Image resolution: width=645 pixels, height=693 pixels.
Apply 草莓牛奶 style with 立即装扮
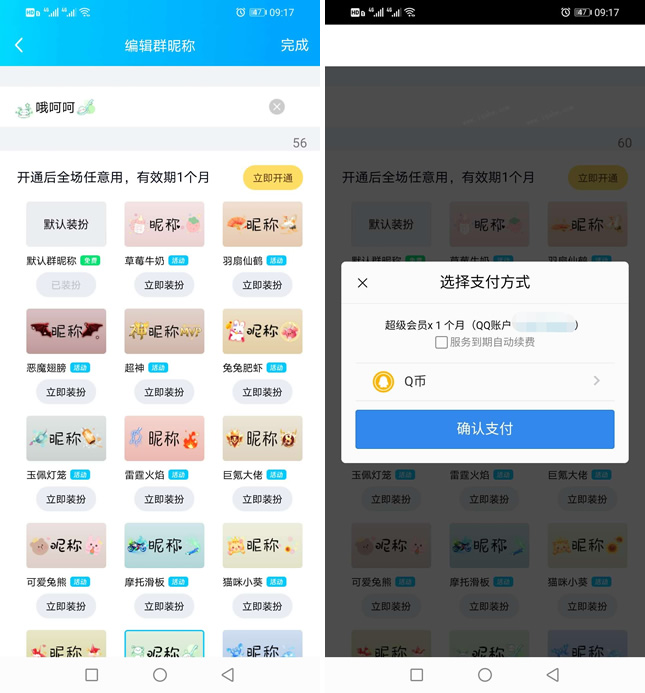[x=164, y=285]
